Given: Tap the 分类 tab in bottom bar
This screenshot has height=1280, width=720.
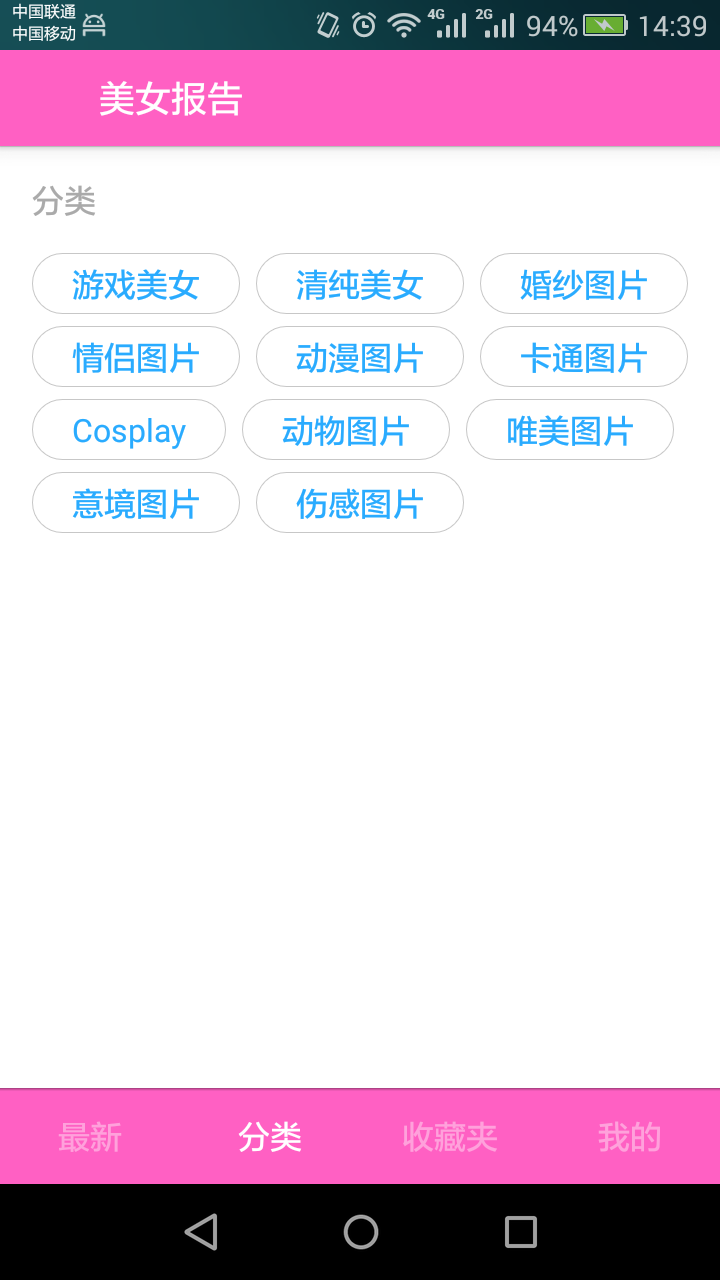Looking at the screenshot, I should pos(270,1137).
